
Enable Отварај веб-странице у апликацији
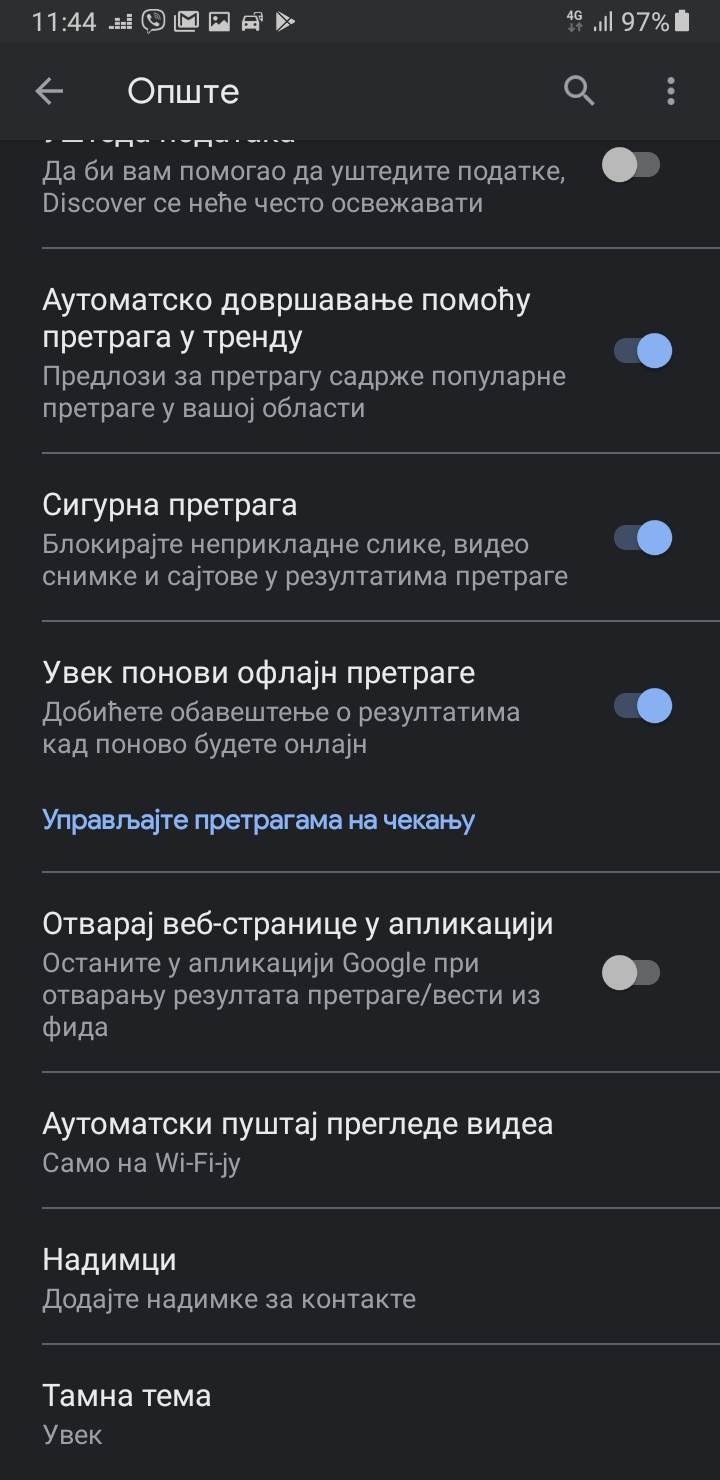[632, 972]
